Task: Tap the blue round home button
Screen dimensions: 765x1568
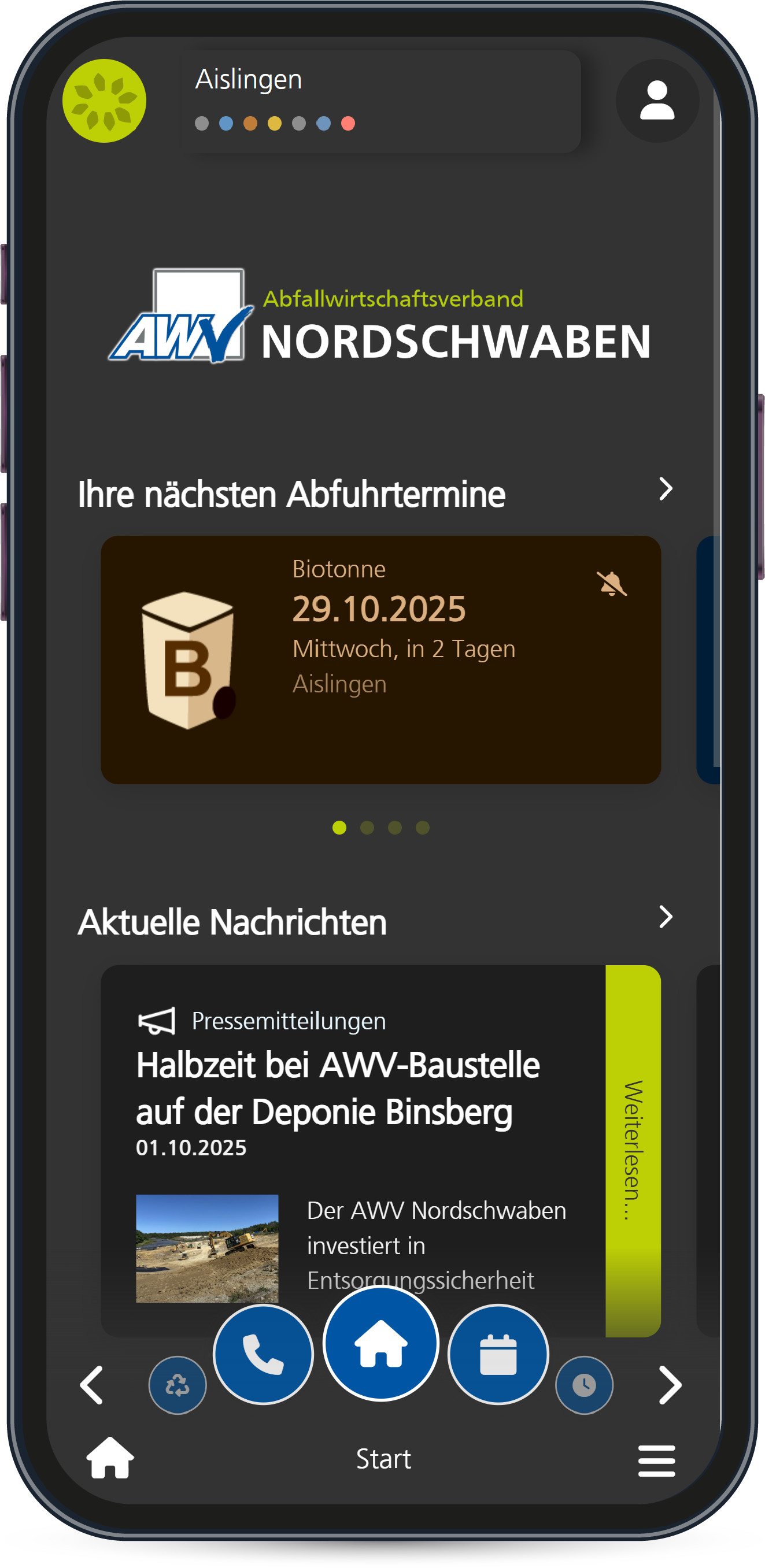Action: tap(380, 1343)
